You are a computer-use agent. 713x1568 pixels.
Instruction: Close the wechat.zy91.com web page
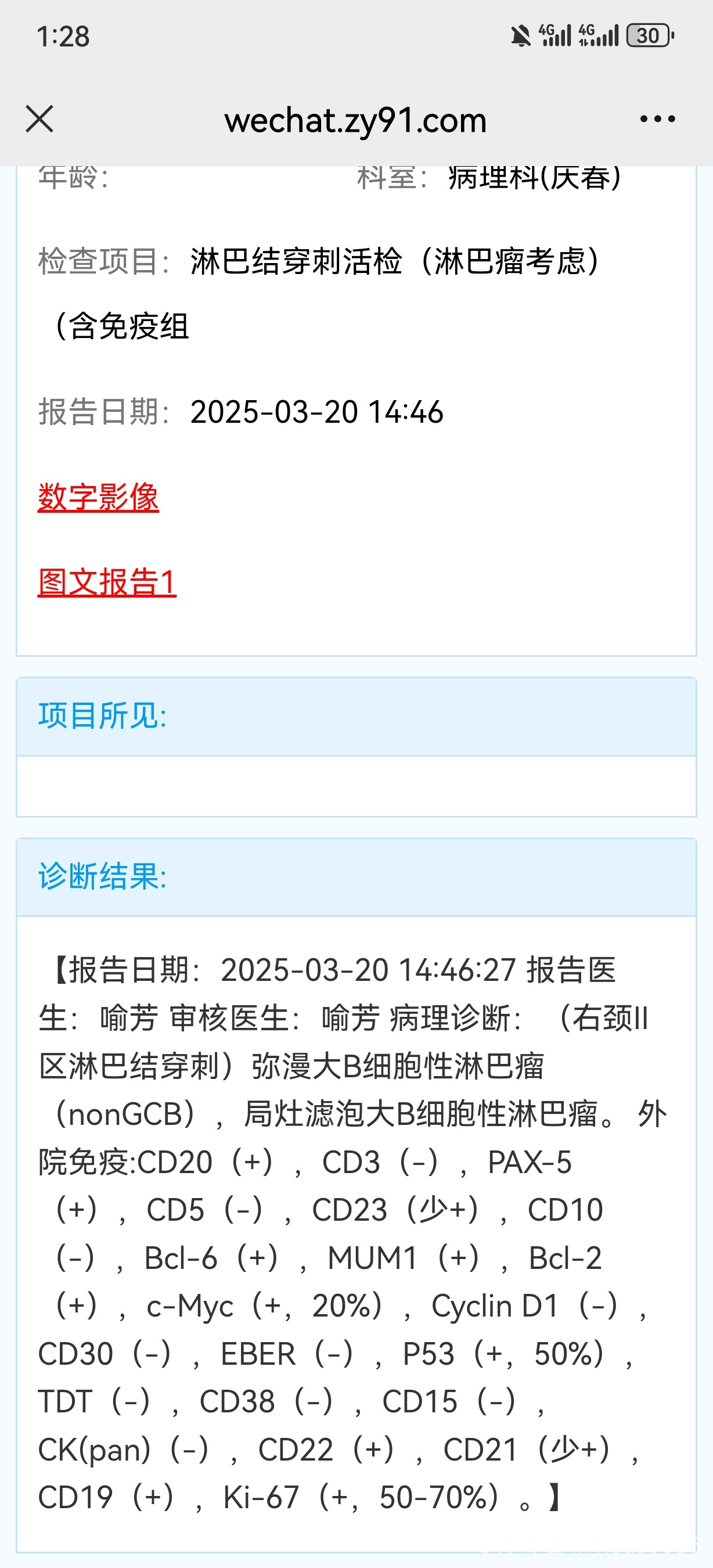(x=39, y=118)
